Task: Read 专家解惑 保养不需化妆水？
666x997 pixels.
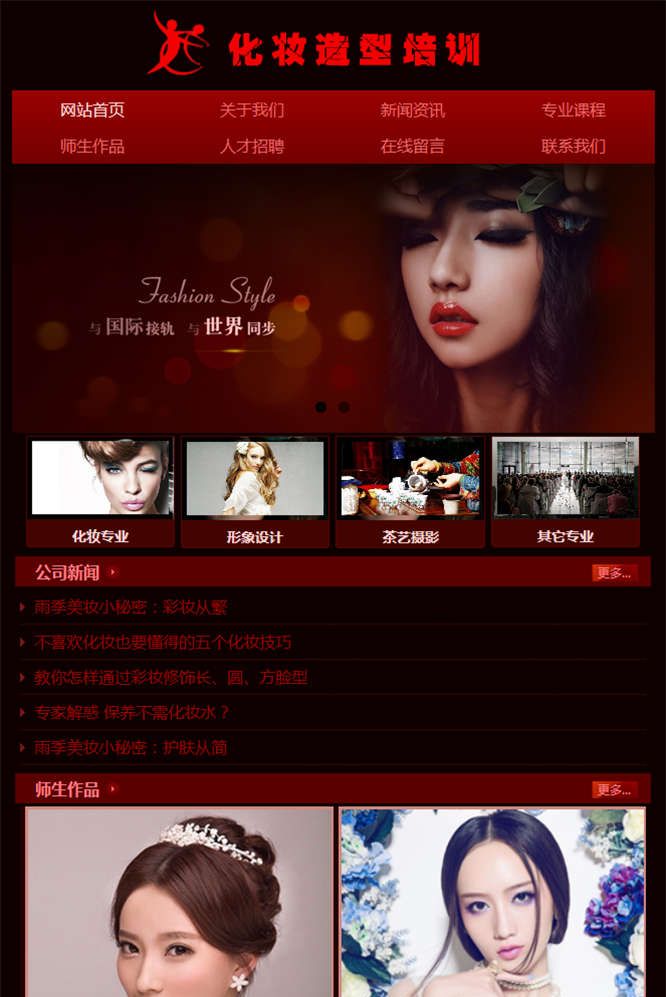Action: [x=133, y=712]
